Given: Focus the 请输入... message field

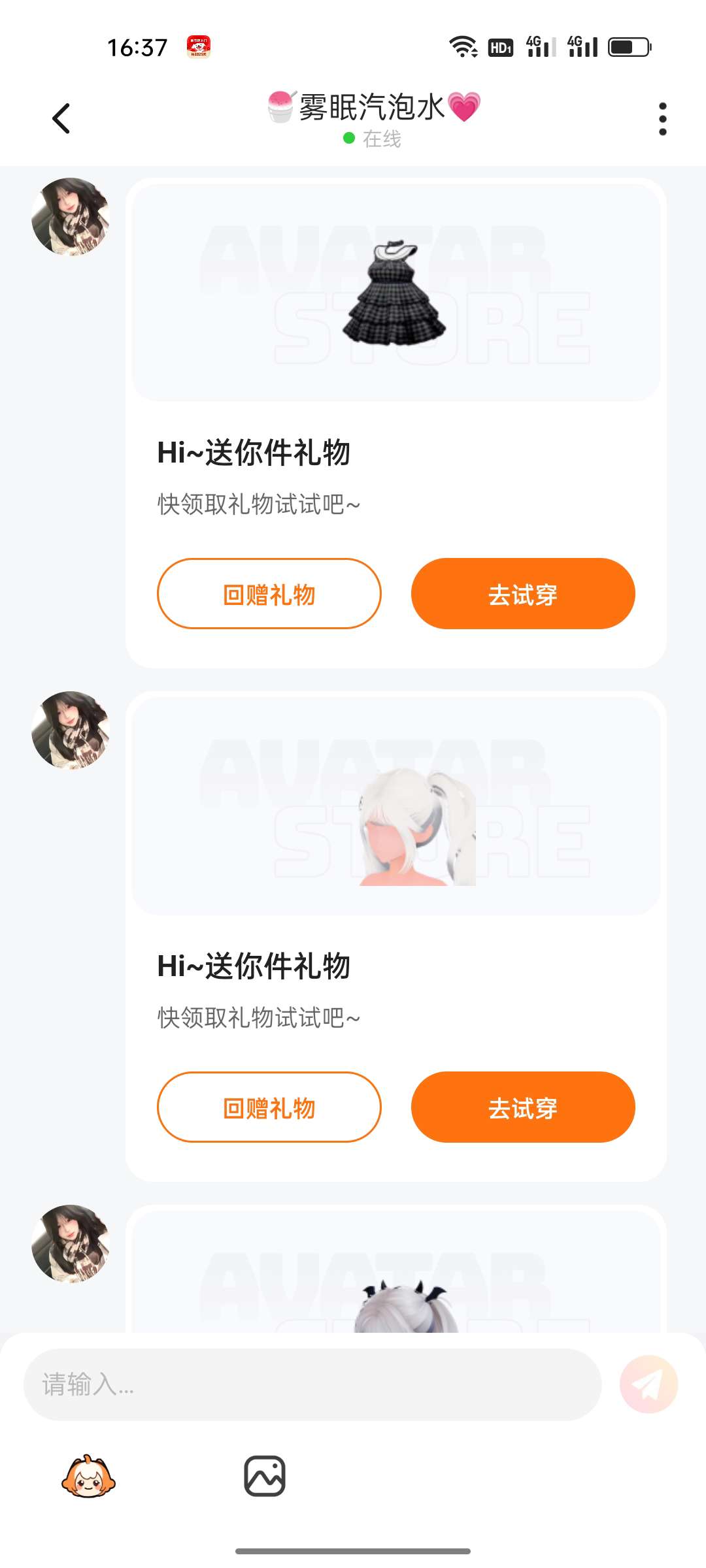Looking at the screenshot, I should point(312,1384).
